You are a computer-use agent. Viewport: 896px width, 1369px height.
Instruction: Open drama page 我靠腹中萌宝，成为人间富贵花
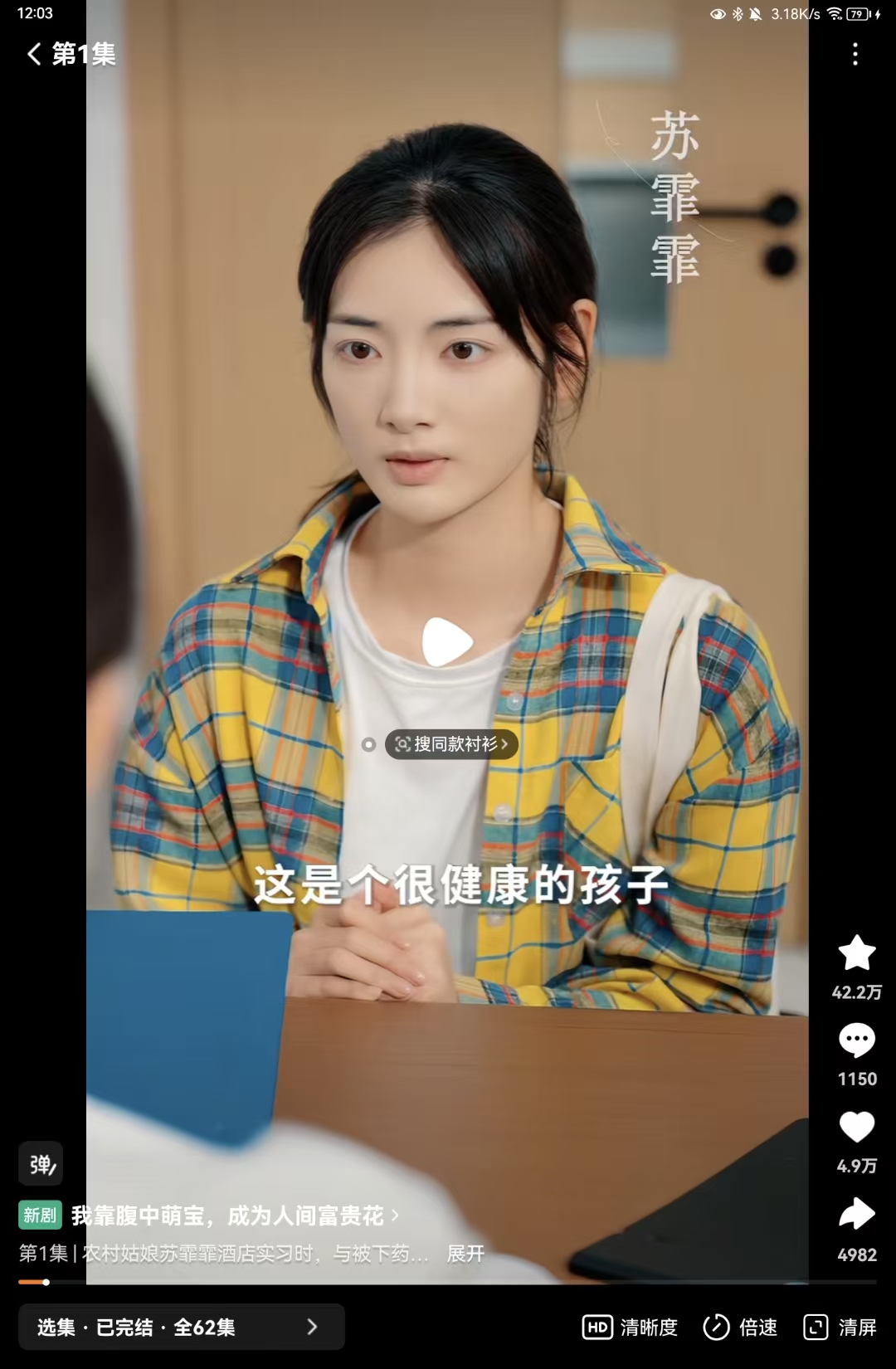click(228, 1216)
